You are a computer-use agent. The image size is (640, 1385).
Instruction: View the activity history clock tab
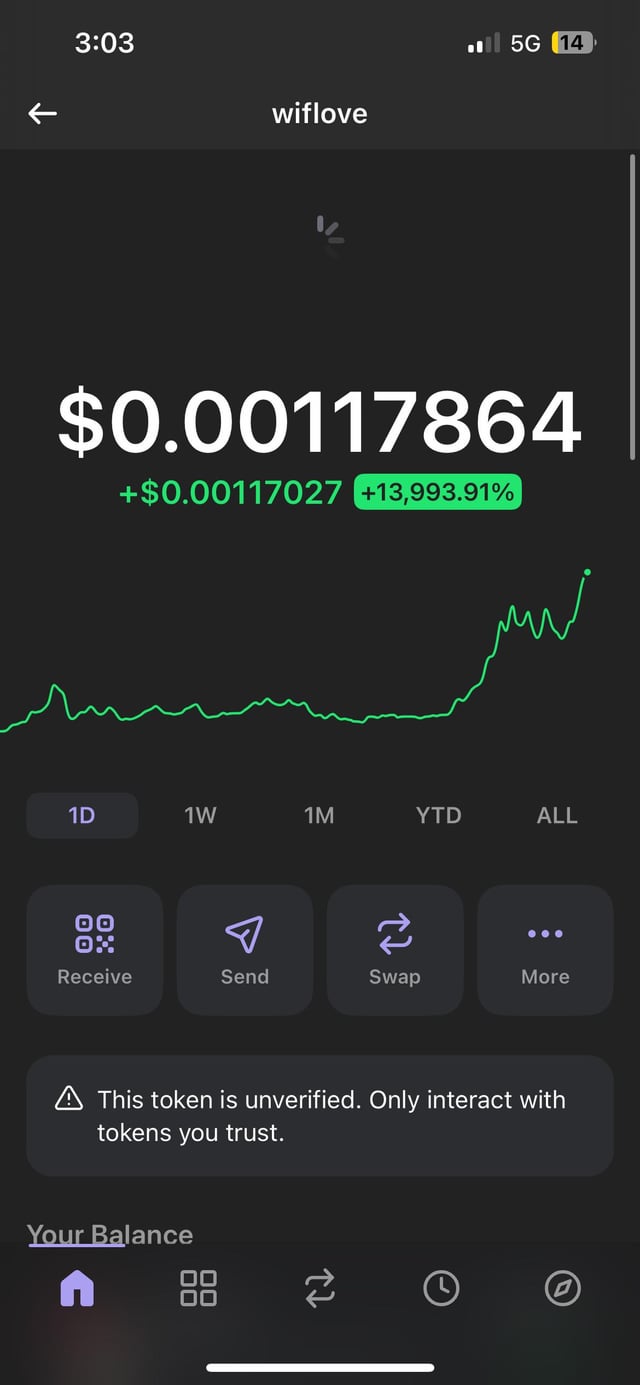click(441, 1288)
